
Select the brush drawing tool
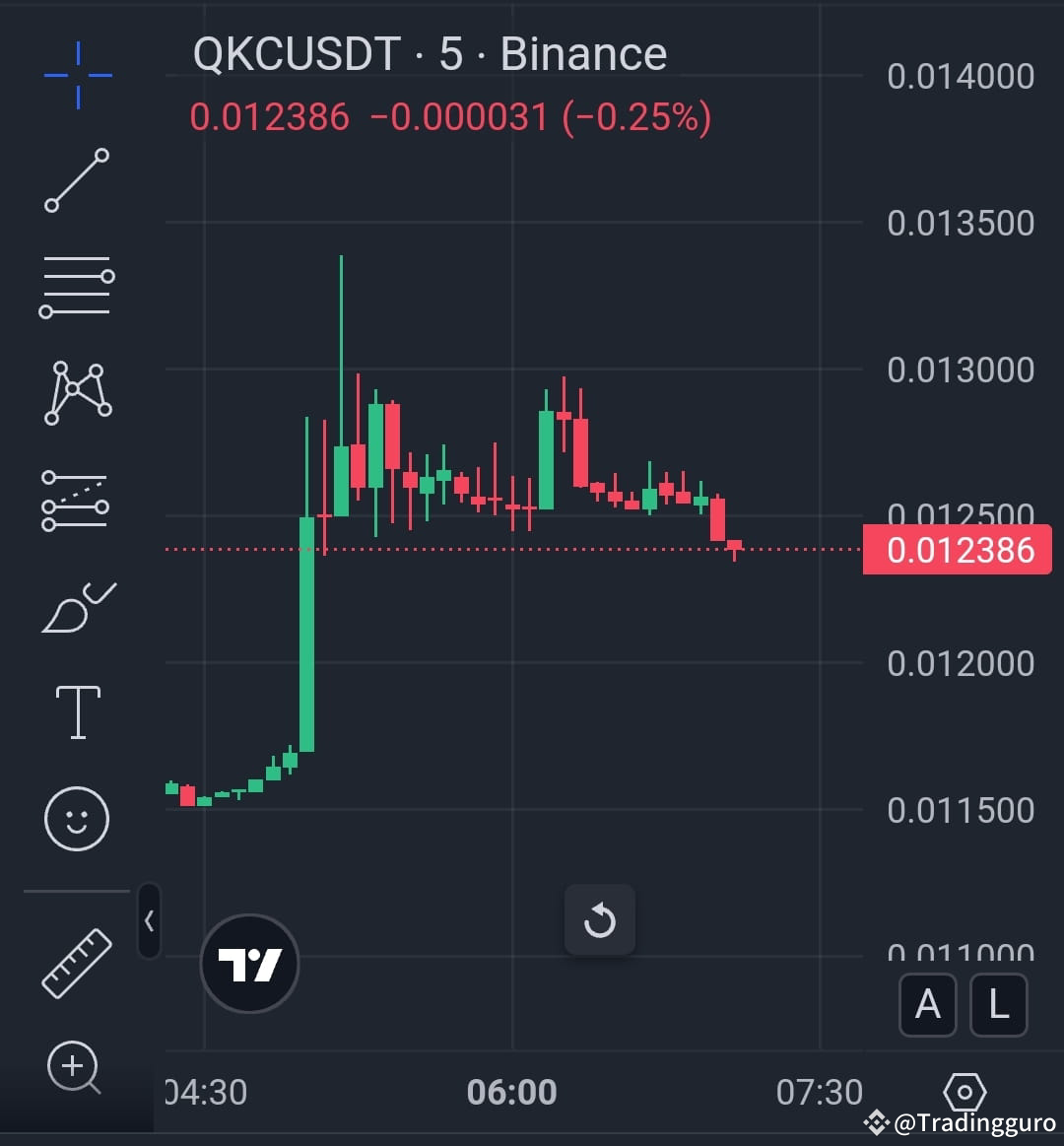click(77, 606)
